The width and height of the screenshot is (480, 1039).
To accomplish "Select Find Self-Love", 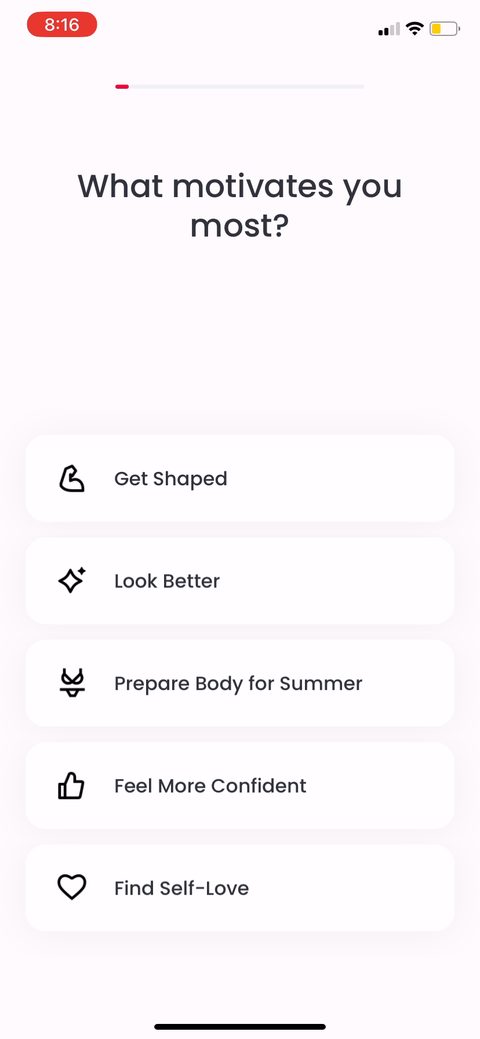I will click(240, 888).
